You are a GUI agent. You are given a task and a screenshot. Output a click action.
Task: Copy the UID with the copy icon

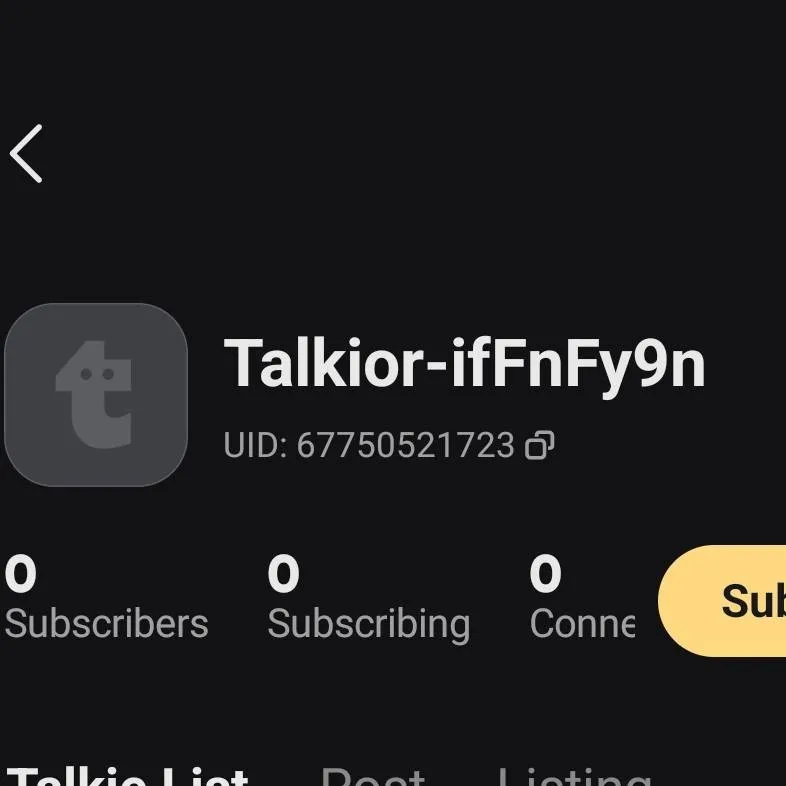pyautogui.click(x=540, y=445)
